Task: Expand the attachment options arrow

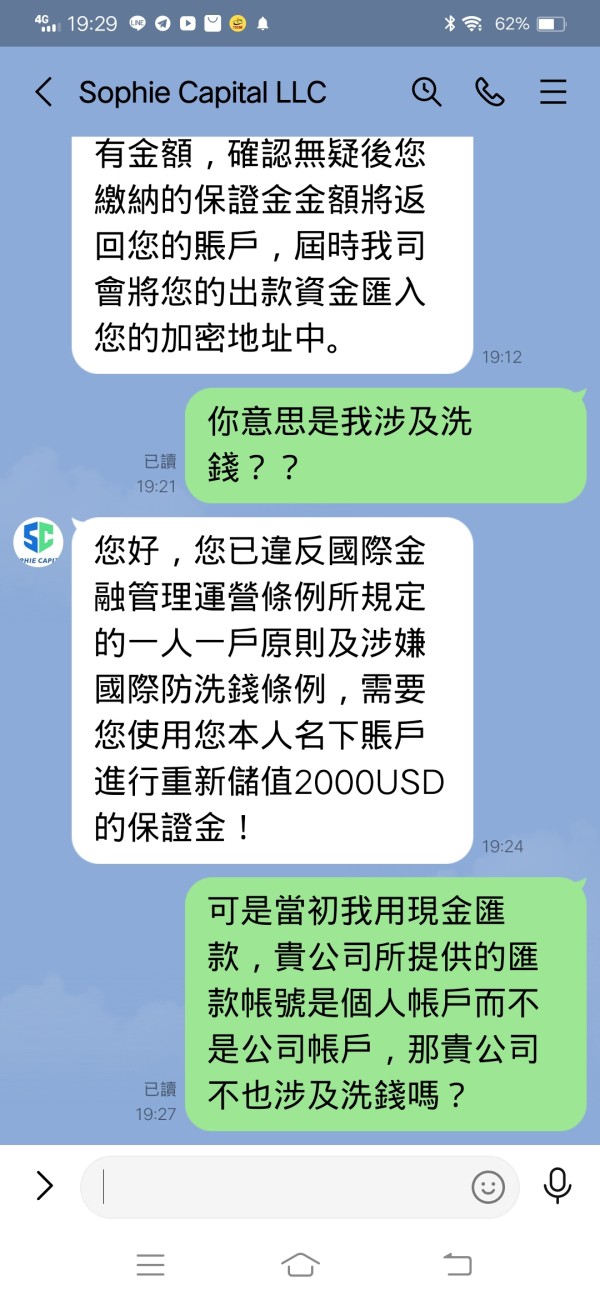Action: click(44, 1186)
